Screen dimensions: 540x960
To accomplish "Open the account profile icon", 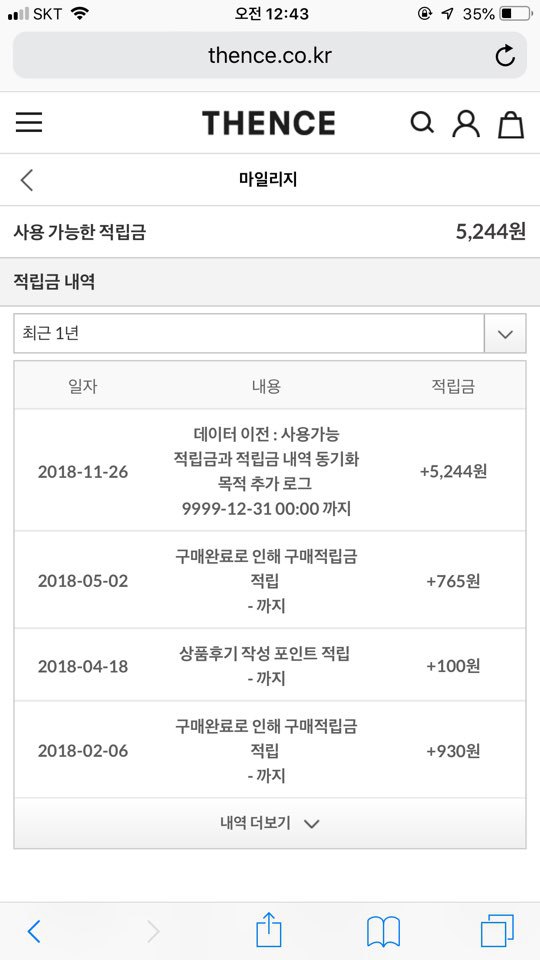I will [x=466, y=123].
